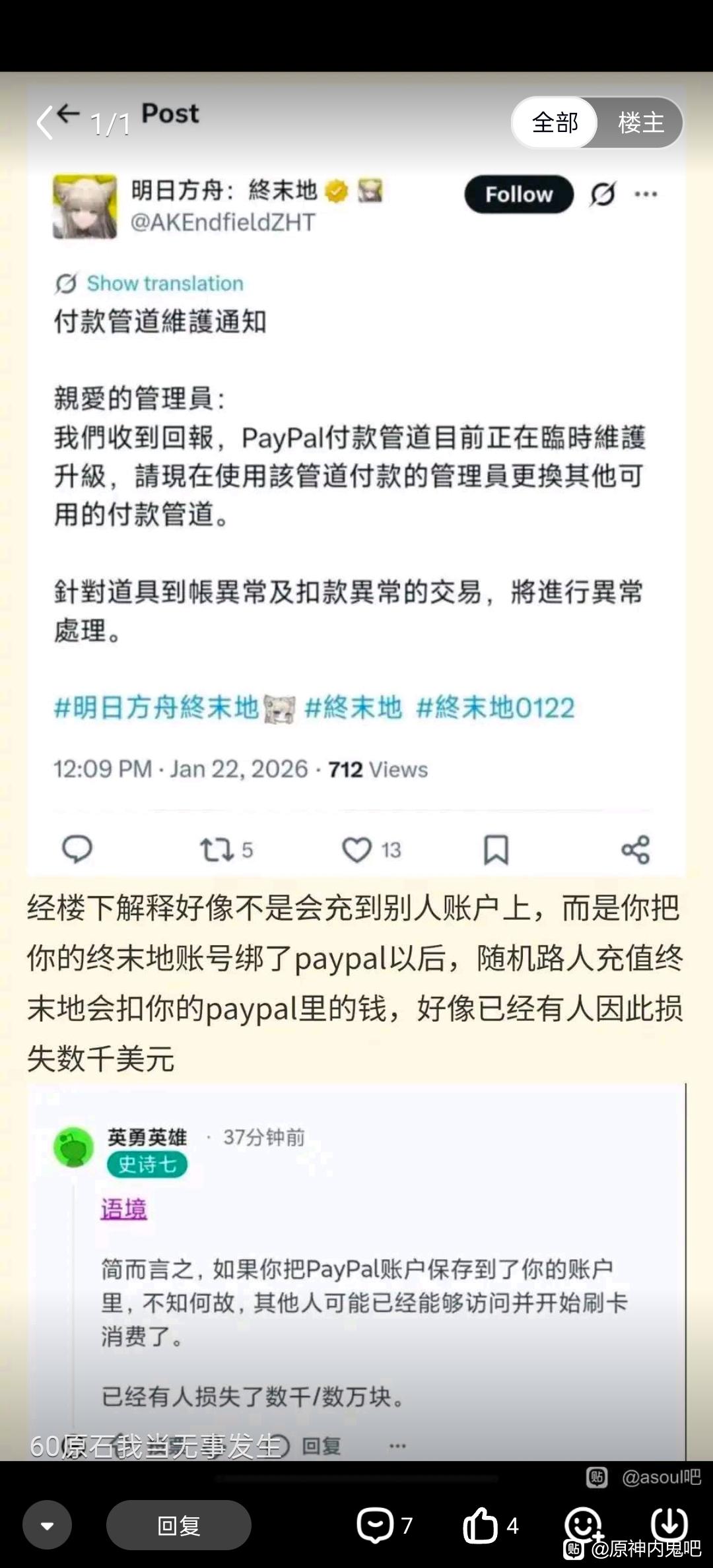Tap the 回复 reply field

coord(179,1525)
